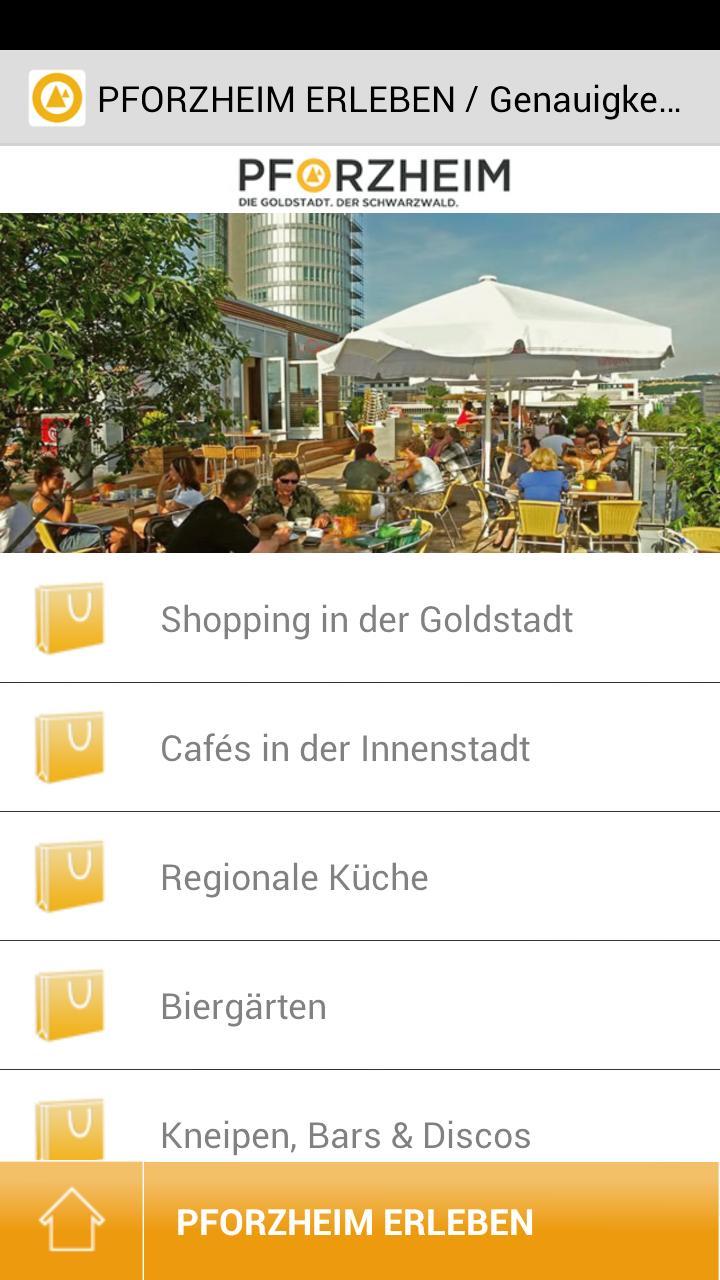Tap the home icon in the bottom bar
Screen dimensions: 720x1280
tap(72, 1218)
